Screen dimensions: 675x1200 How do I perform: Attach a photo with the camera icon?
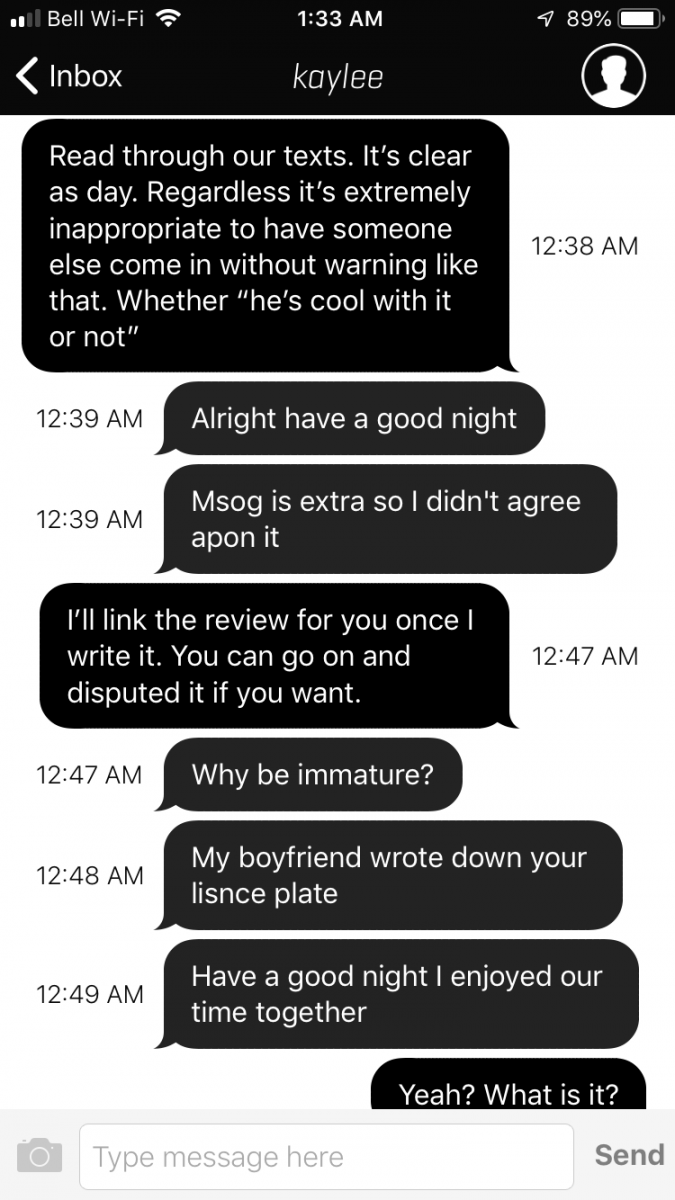coord(39,1156)
